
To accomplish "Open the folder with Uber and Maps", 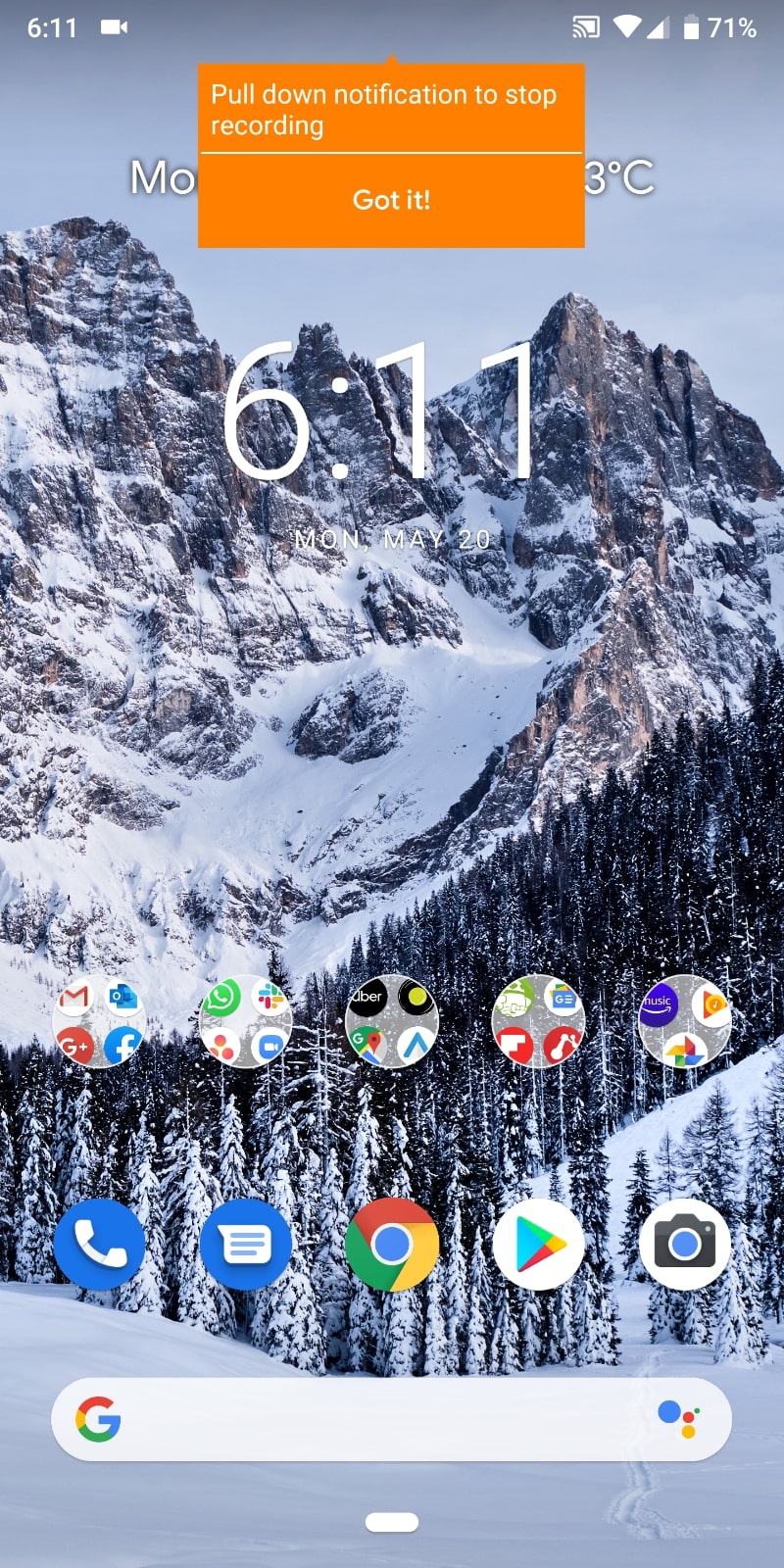I will (392, 1022).
